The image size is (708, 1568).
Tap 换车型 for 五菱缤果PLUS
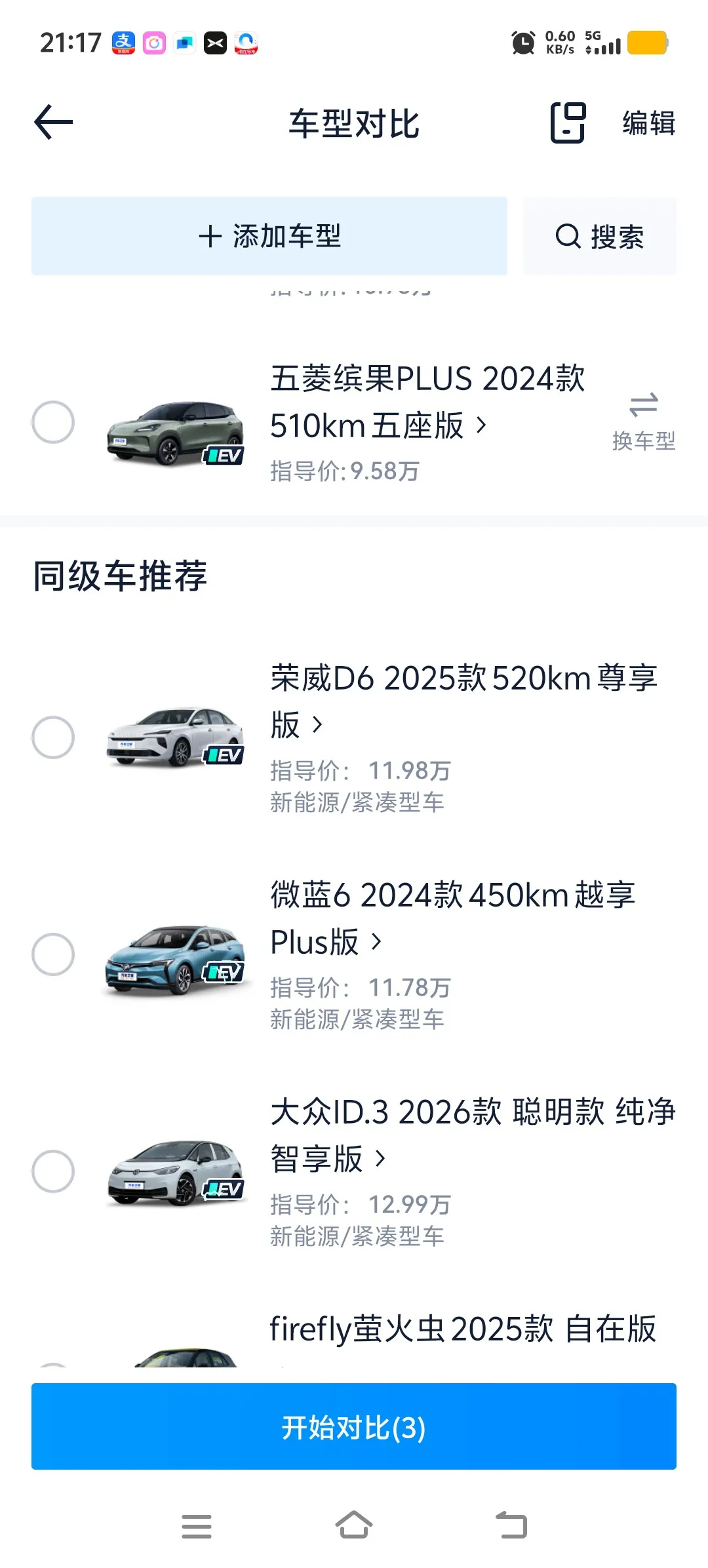click(x=643, y=421)
